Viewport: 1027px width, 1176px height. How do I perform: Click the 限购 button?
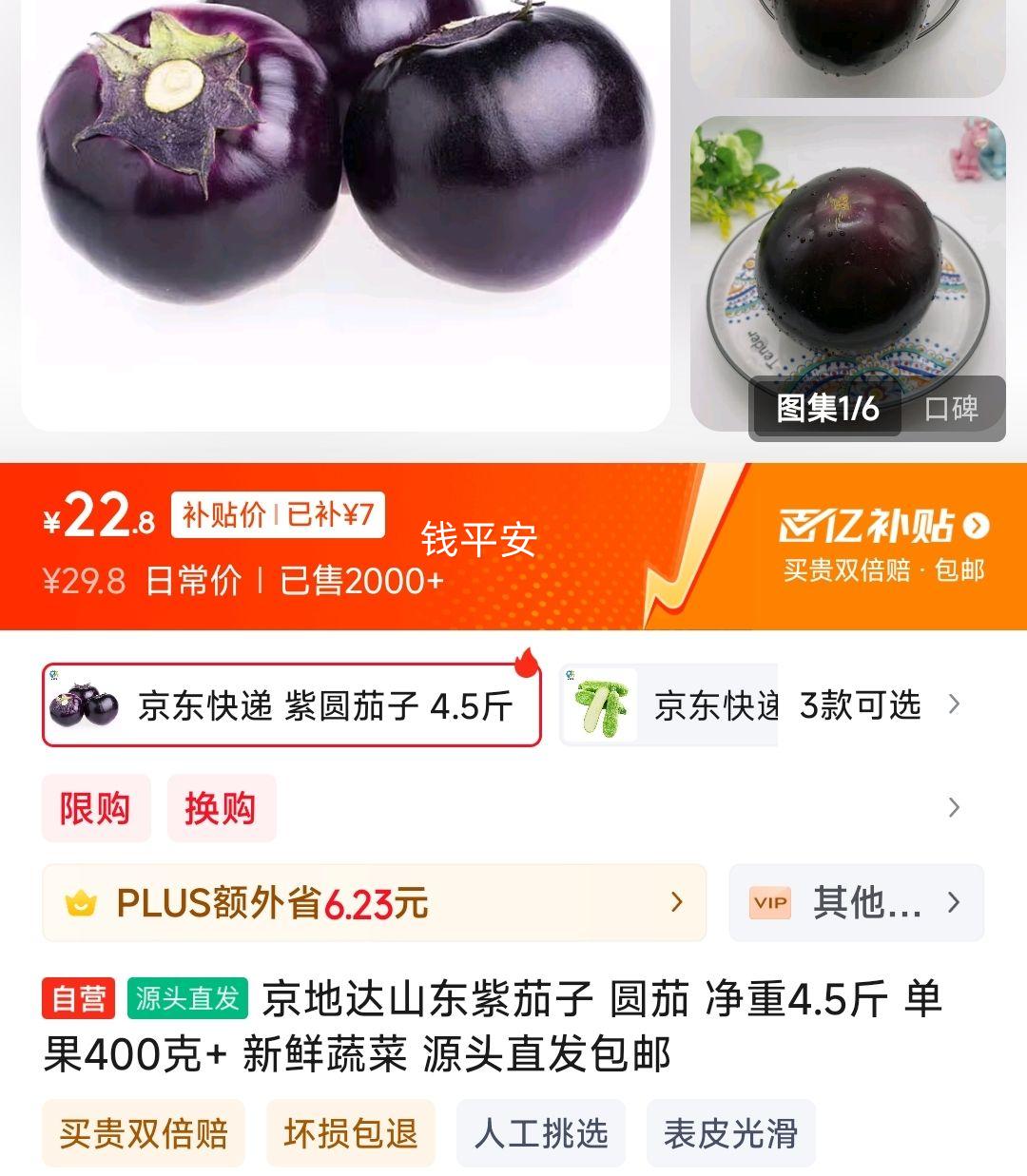click(95, 808)
